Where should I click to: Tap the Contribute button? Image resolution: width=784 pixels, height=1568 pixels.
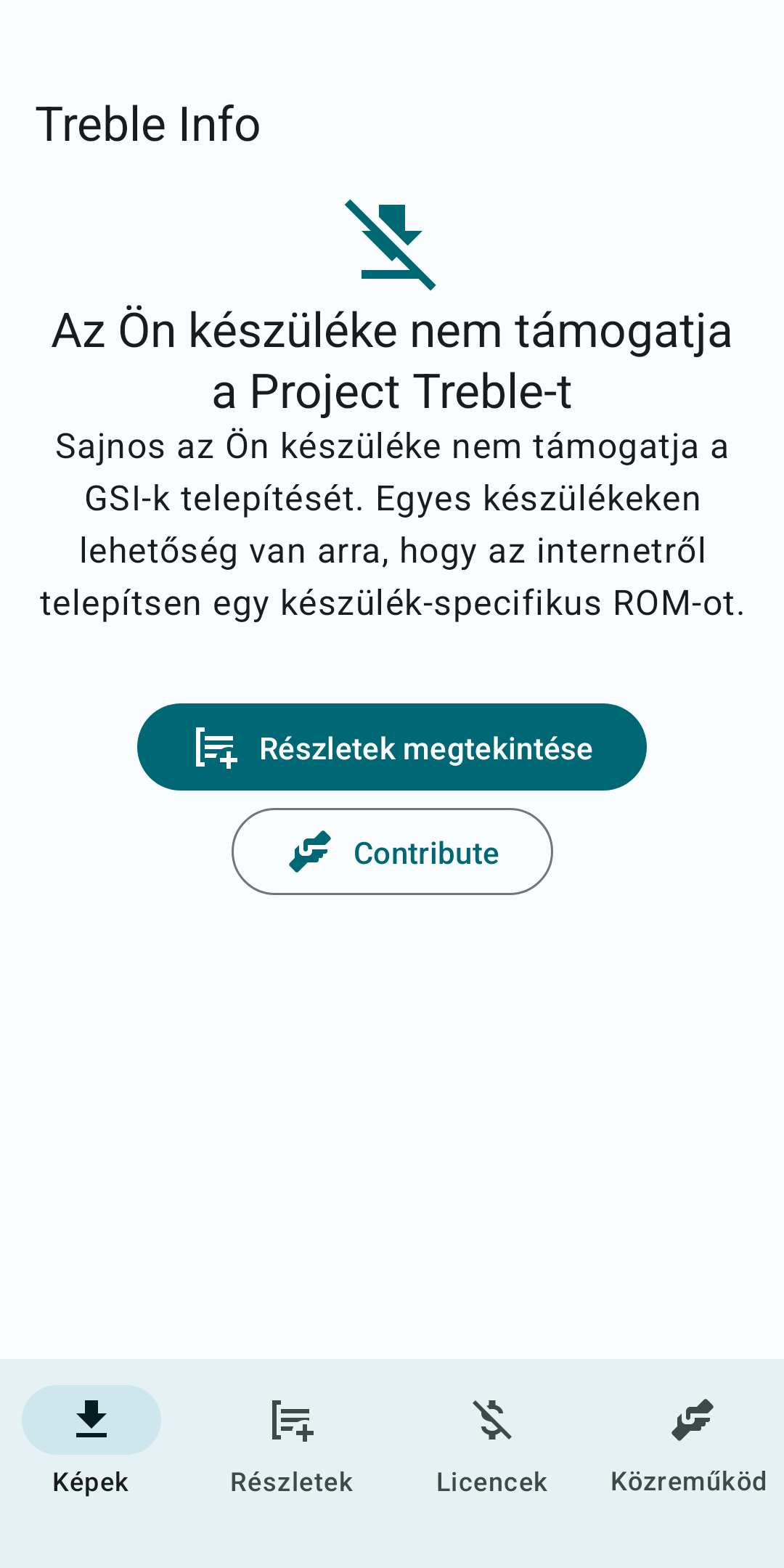[x=392, y=852]
